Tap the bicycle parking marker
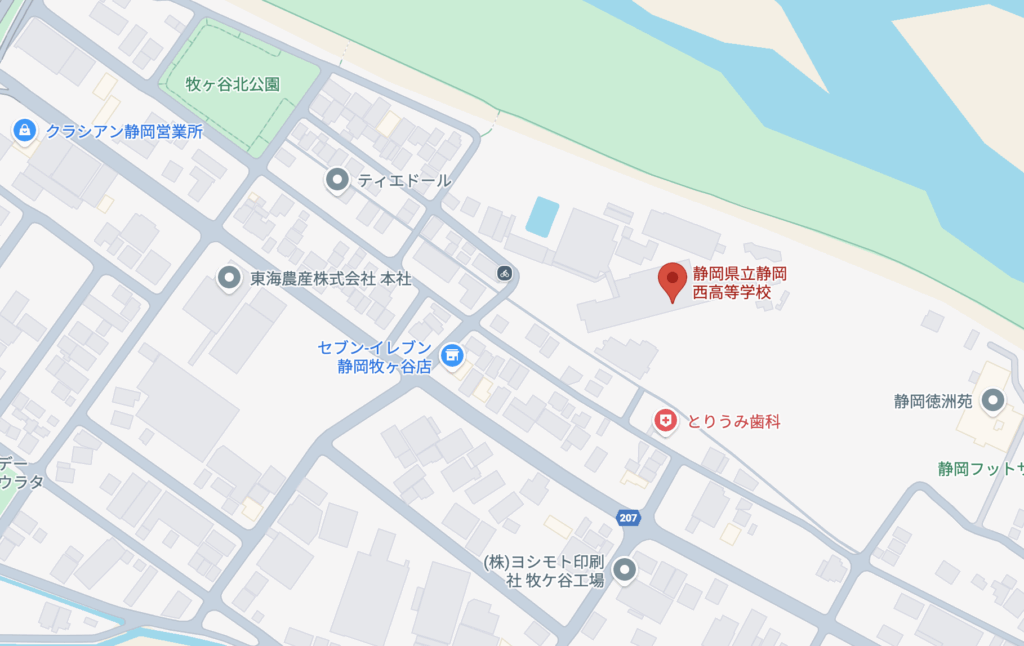This screenshot has height=646, width=1024. click(x=505, y=272)
